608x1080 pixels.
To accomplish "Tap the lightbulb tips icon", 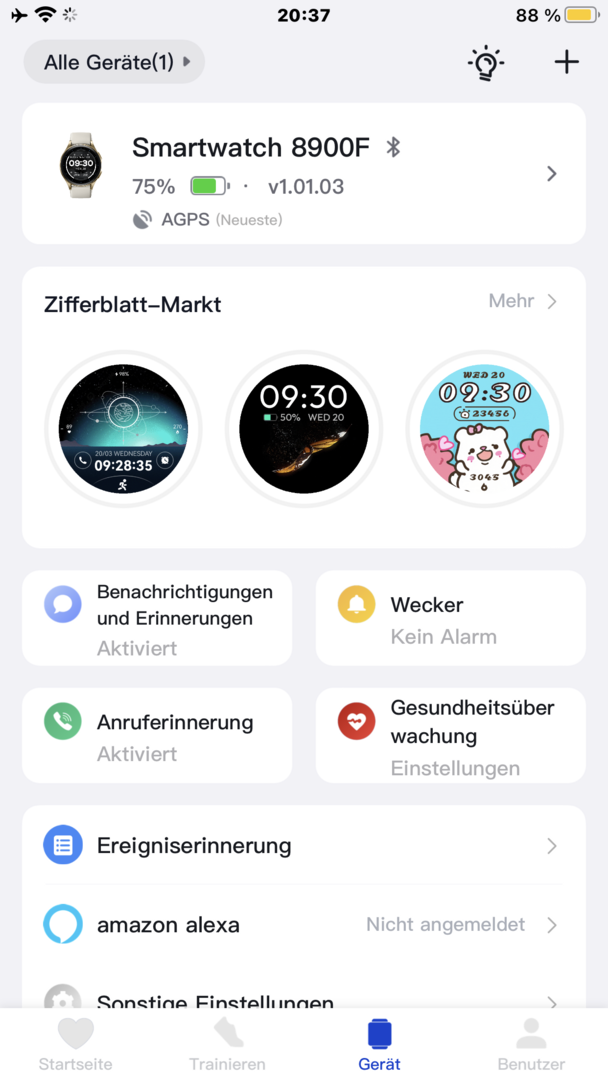I will click(486, 63).
